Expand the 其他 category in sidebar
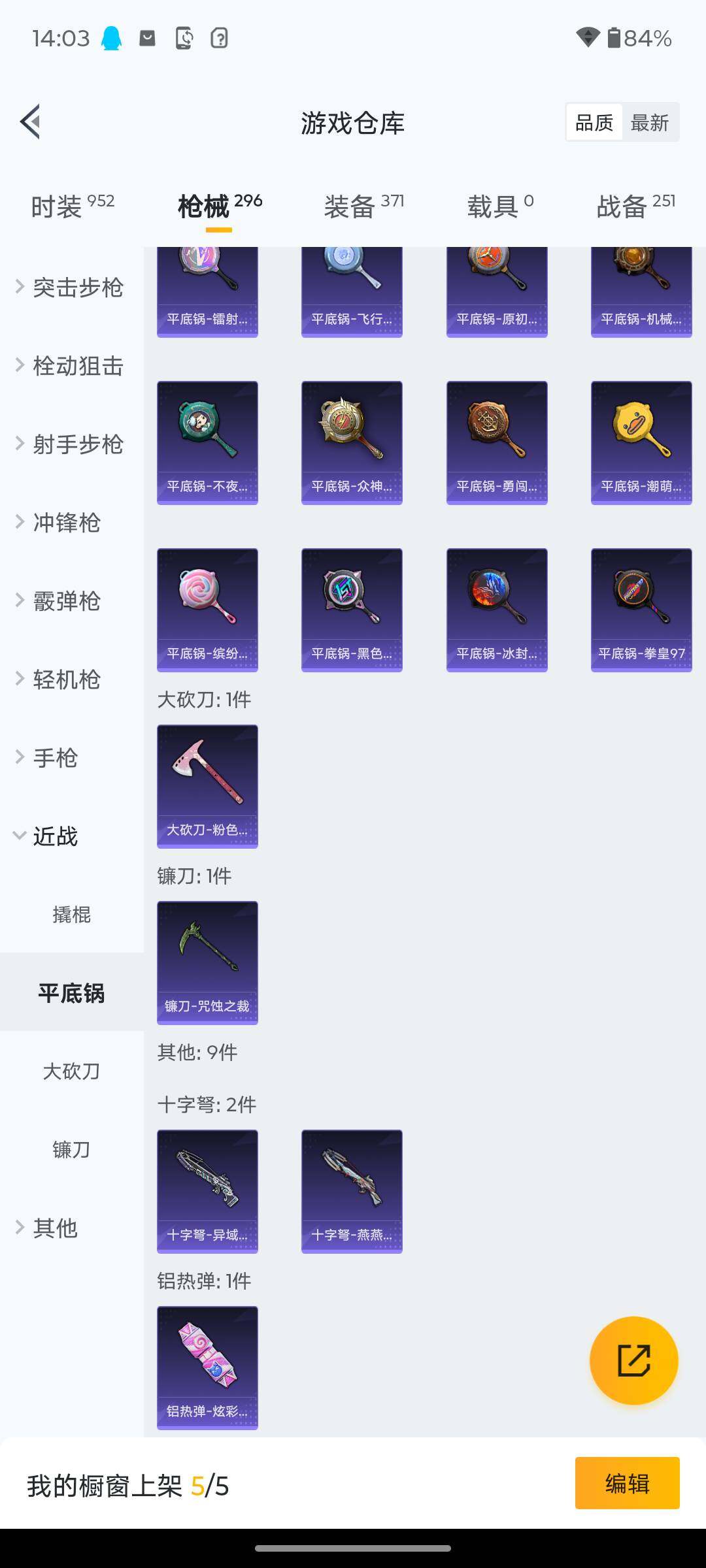The image size is (706, 1568). (52, 1228)
